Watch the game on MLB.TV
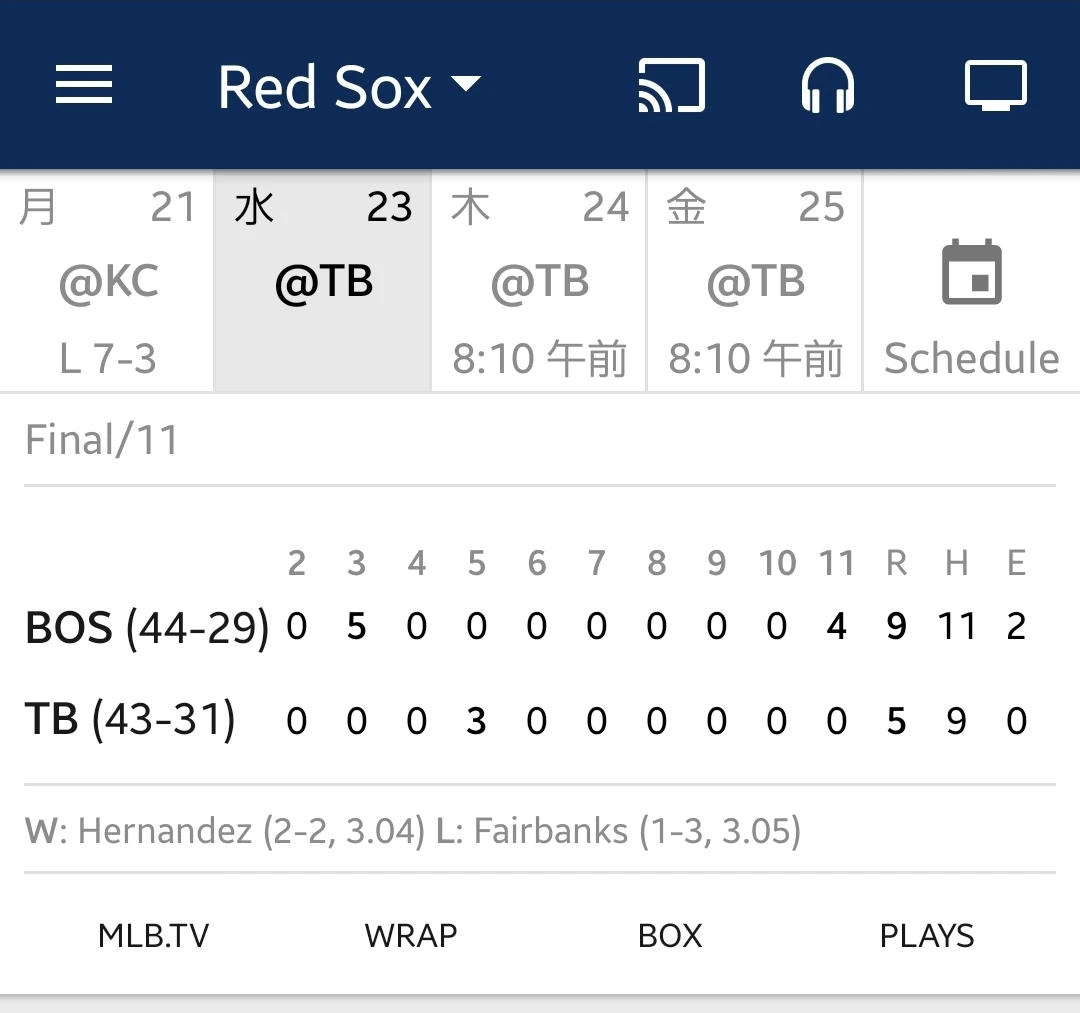1080x1013 pixels. click(154, 936)
